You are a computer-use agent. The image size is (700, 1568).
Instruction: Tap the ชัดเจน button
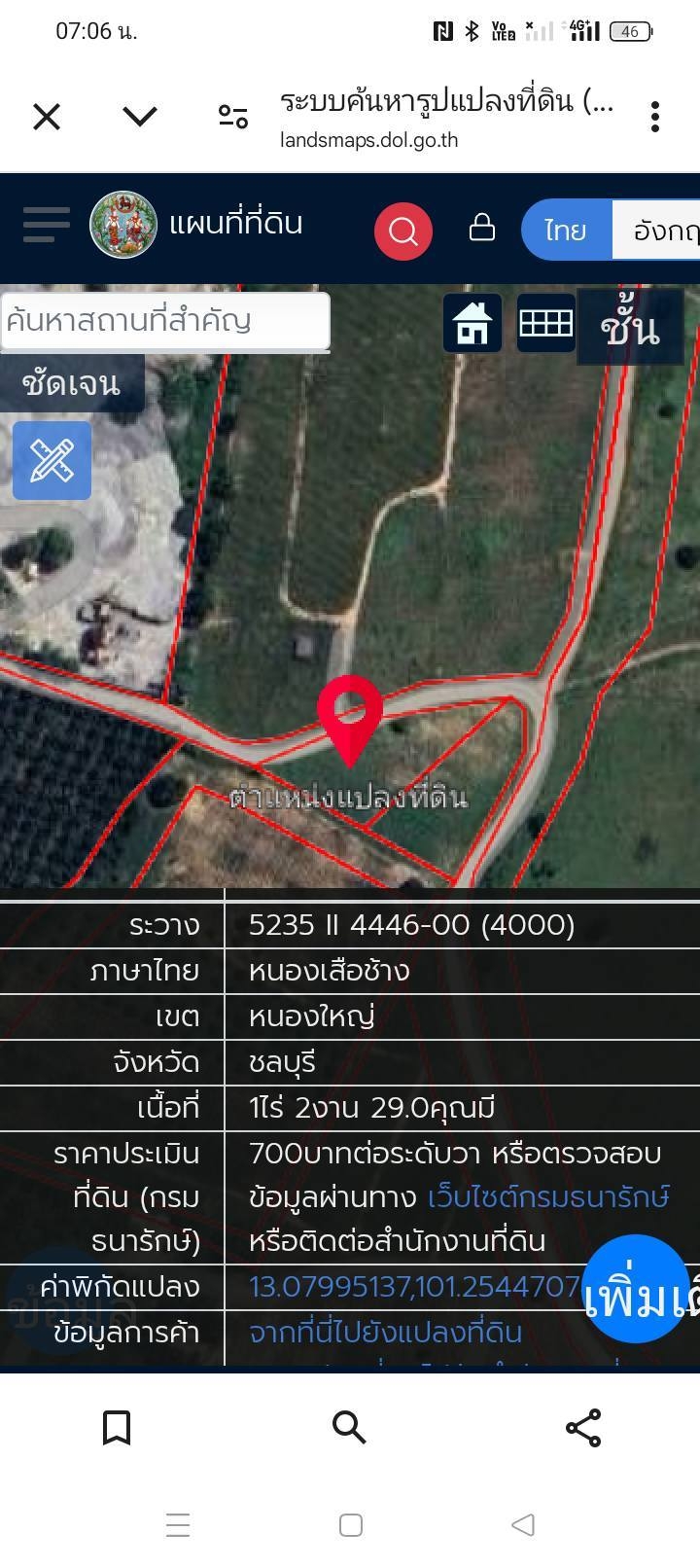point(72,383)
